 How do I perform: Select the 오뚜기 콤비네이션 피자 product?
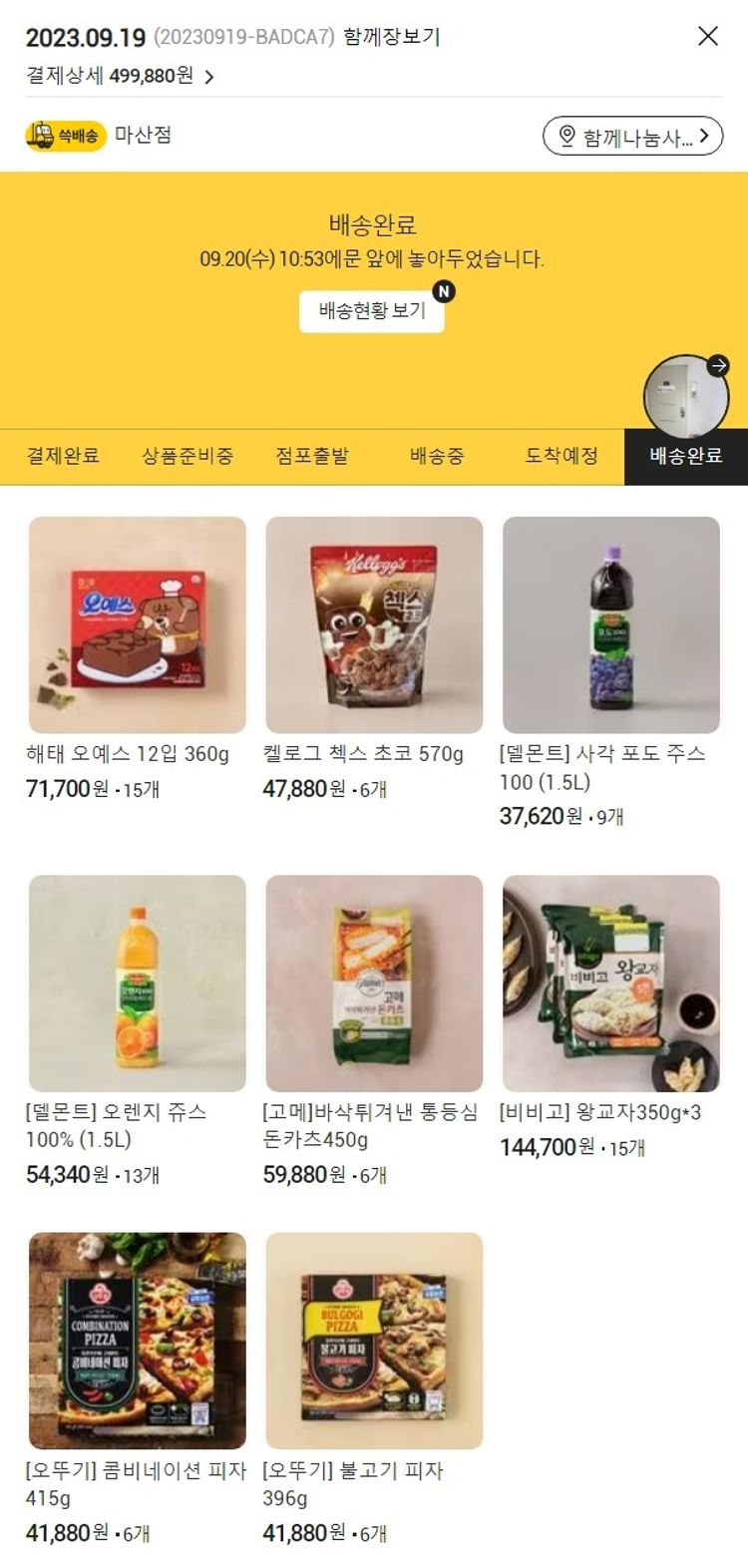coord(138,1341)
